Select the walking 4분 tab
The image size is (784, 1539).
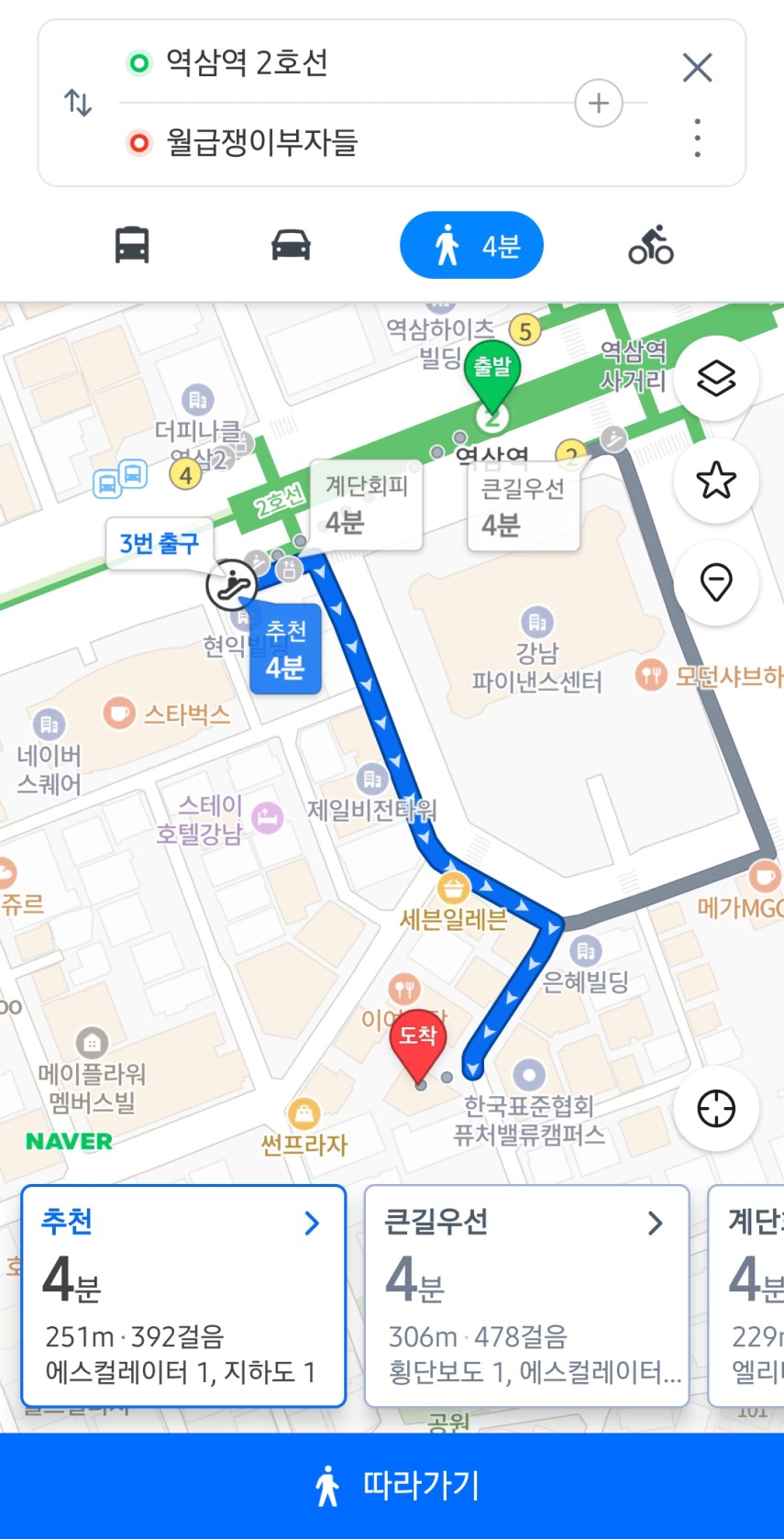tap(471, 246)
